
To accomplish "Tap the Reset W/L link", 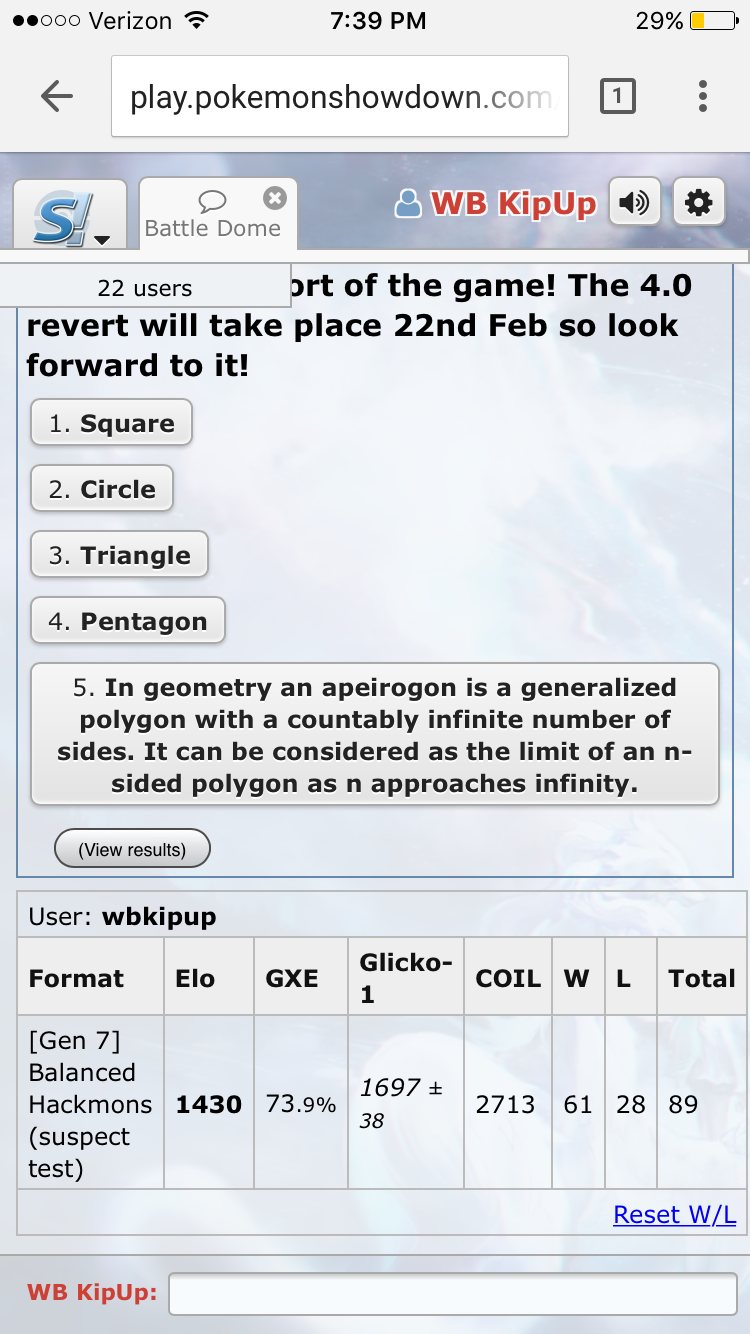I will [x=675, y=1214].
